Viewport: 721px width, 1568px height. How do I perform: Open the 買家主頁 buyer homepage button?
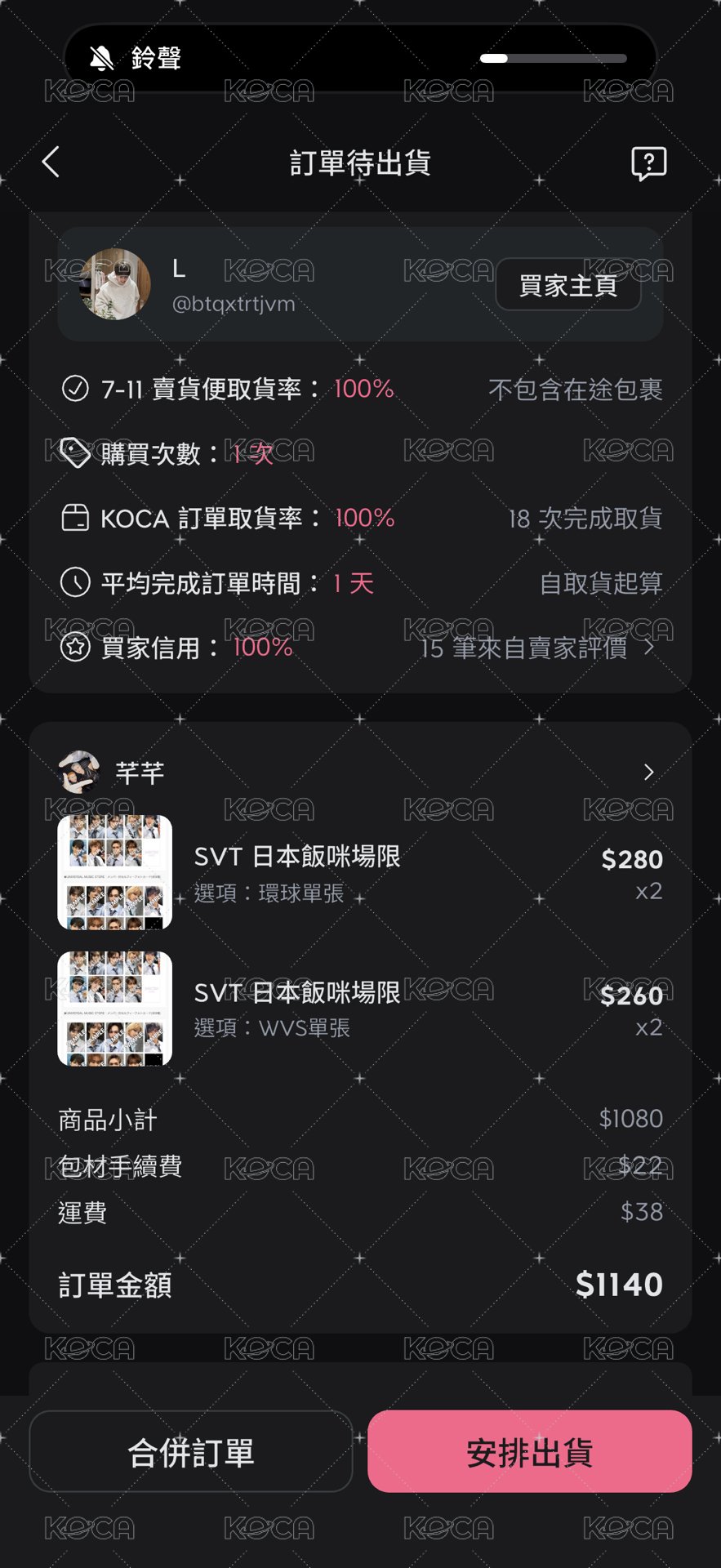[x=568, y=284]
